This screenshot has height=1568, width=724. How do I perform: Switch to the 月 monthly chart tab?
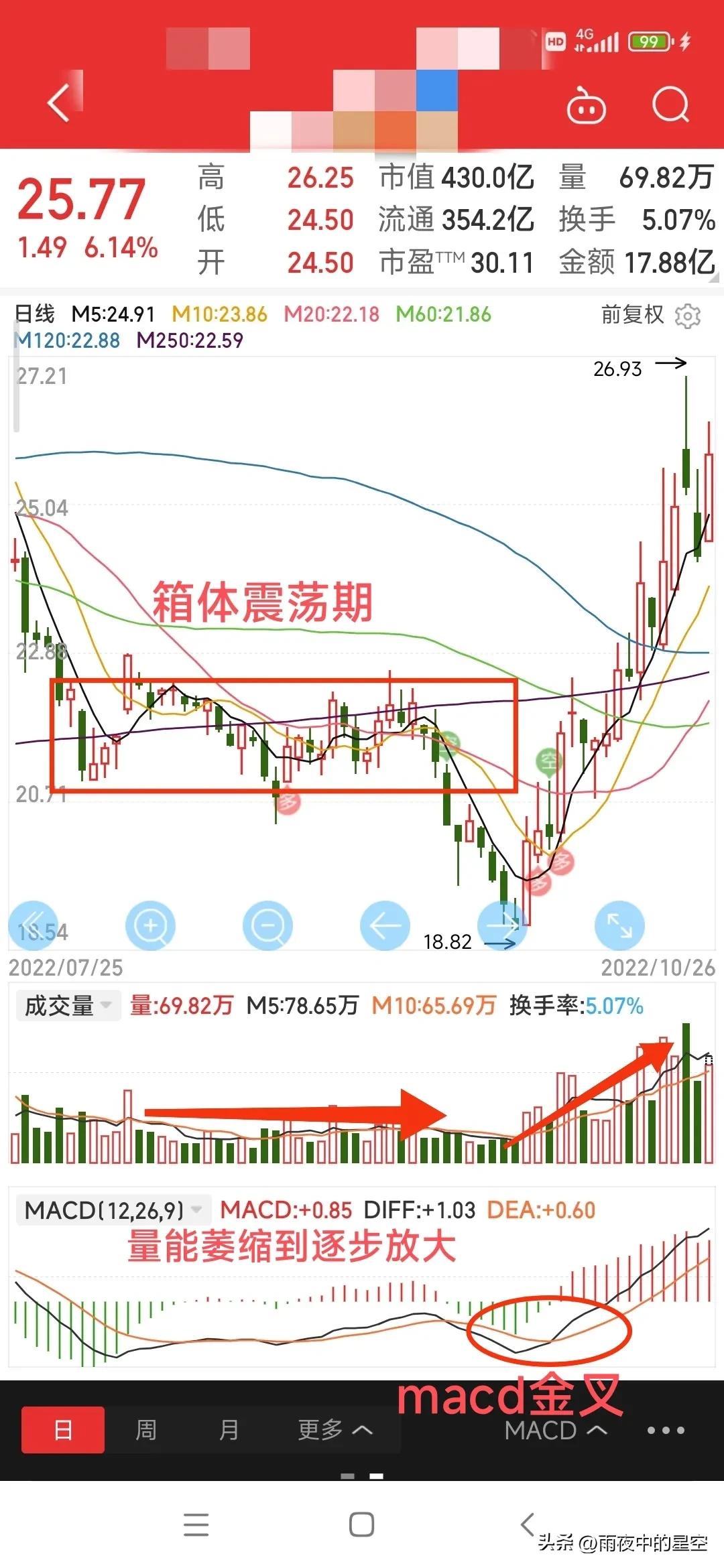tap(229, 1430)
